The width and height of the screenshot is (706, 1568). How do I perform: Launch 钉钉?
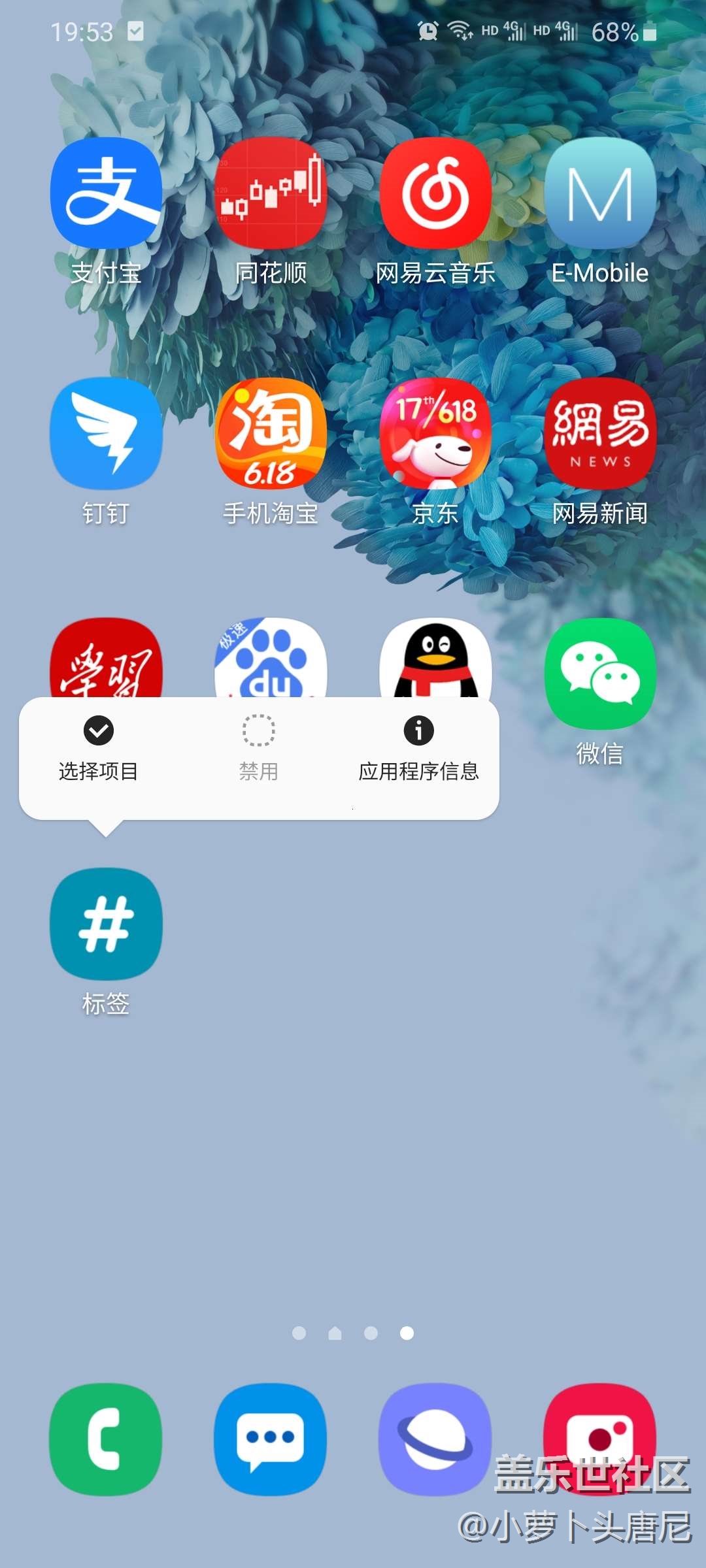[x=106, y=434]
